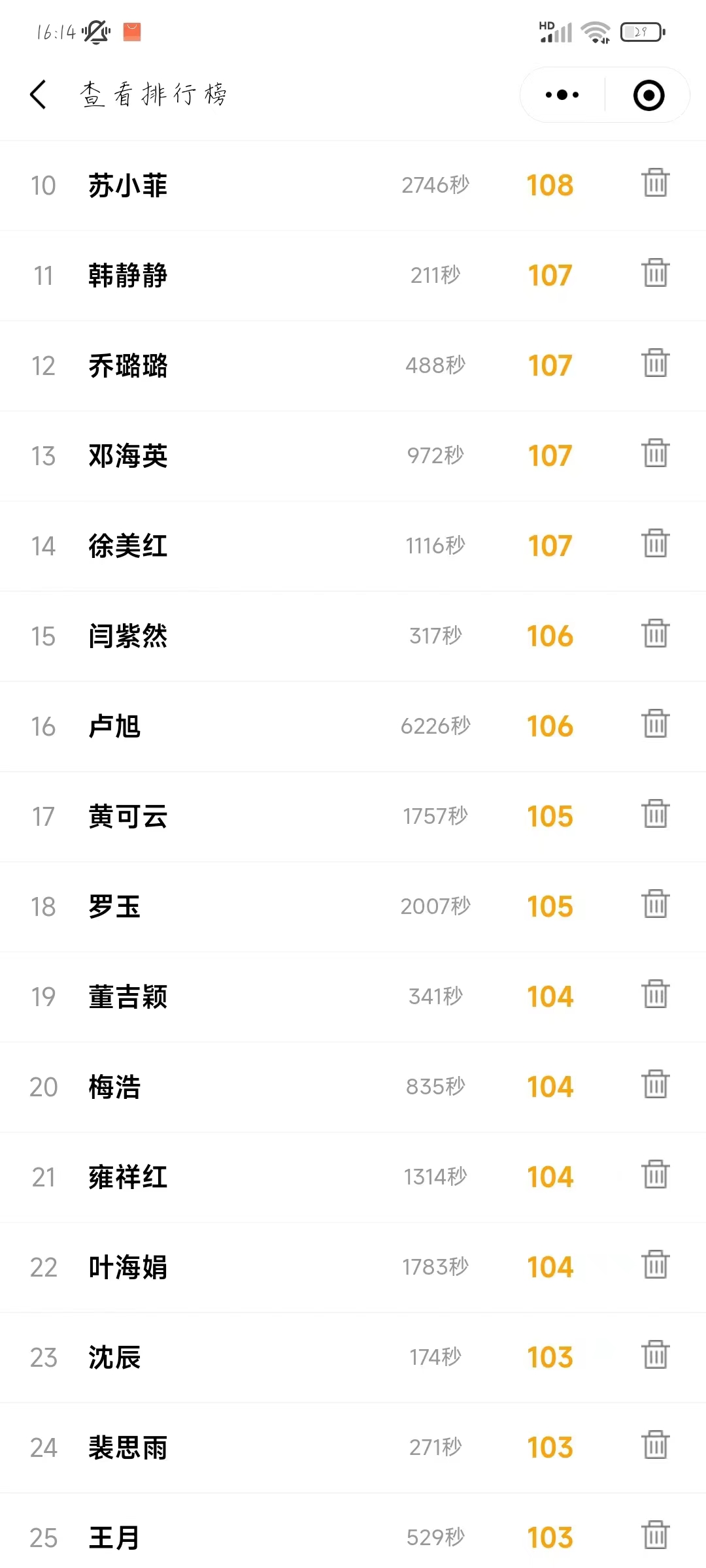Tap the trash icon next to 王月
This screenshot has height=1568, width=706.
656,1535
